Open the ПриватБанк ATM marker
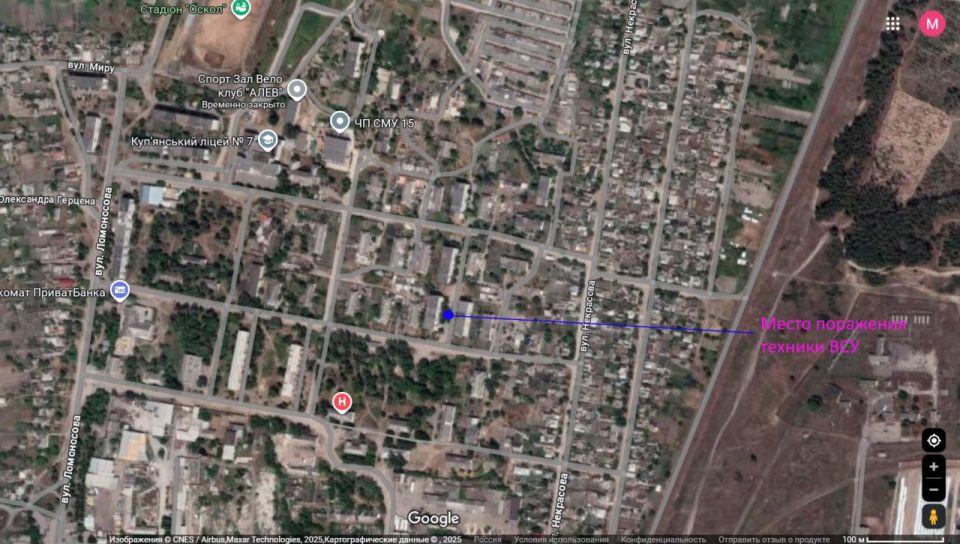 pos(120,291)
